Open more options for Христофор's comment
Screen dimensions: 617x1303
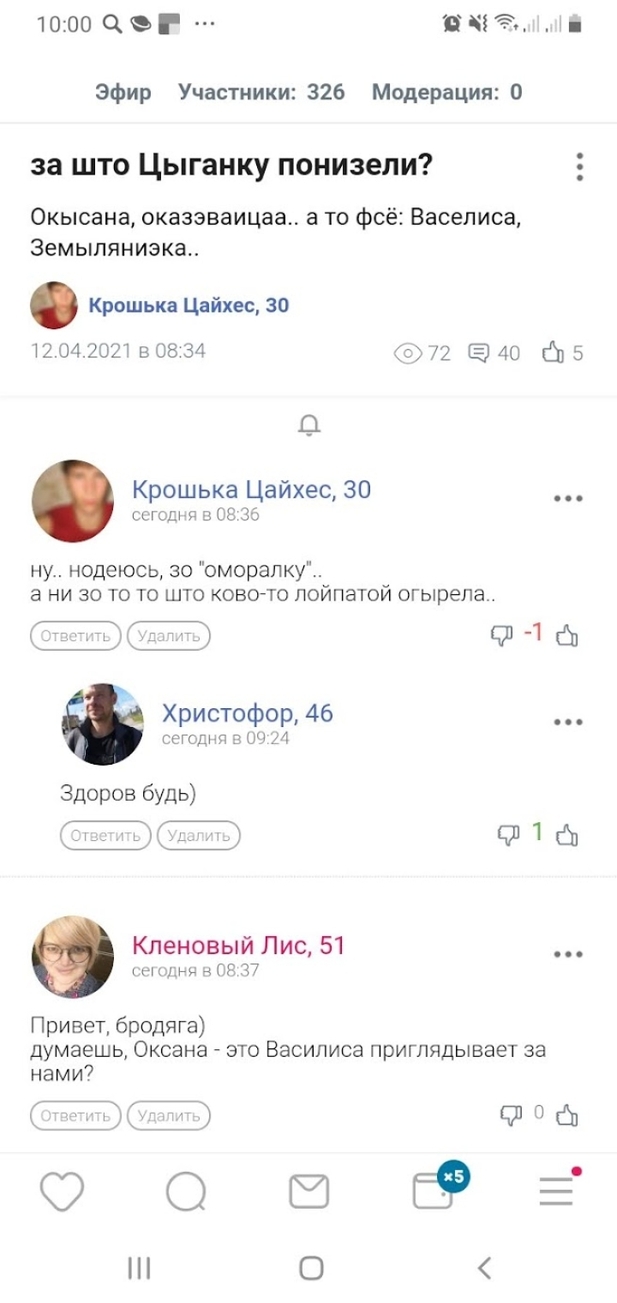pos(567,722)
